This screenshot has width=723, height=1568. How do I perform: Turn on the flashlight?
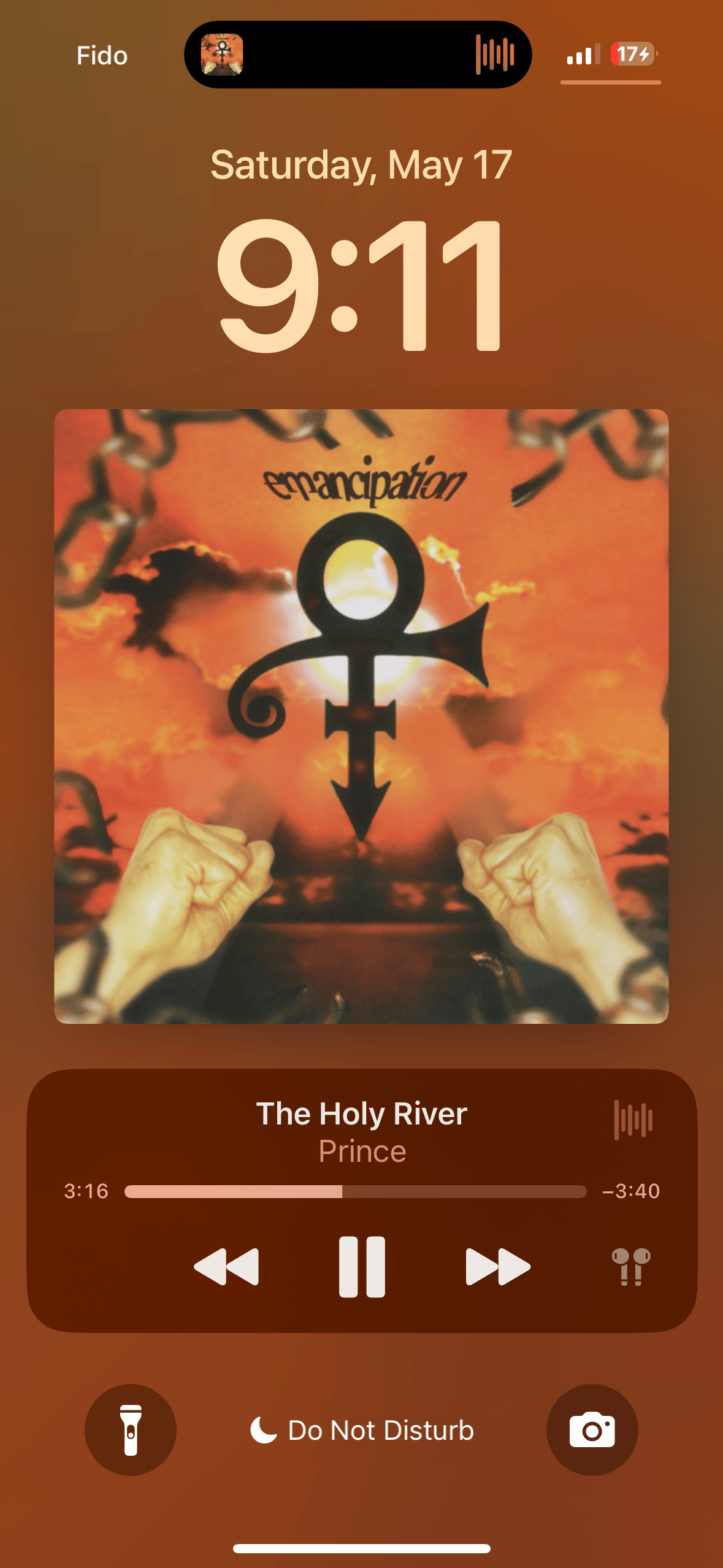click(x=131, y=1429)
